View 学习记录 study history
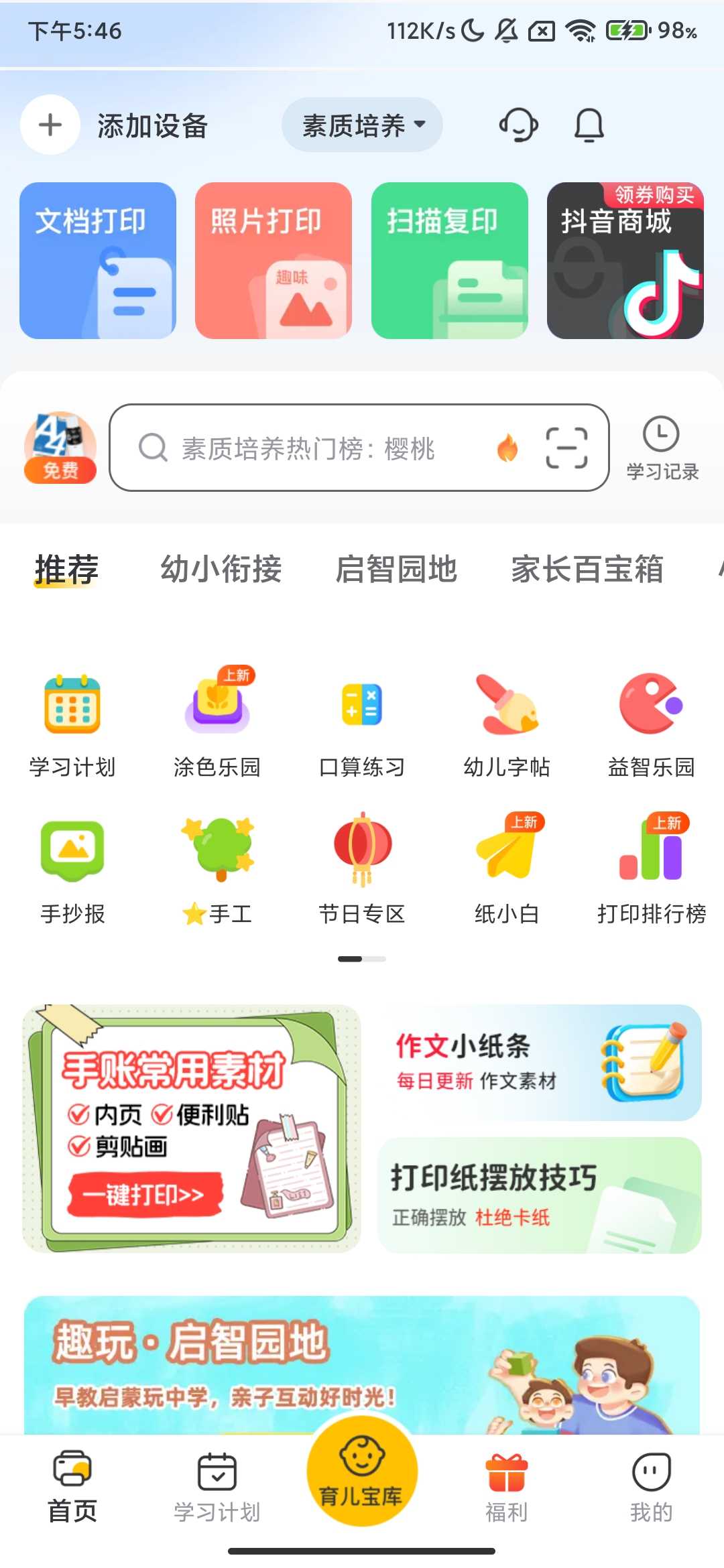The width and height of the screenshot is (724, 1568). [662, 448]
